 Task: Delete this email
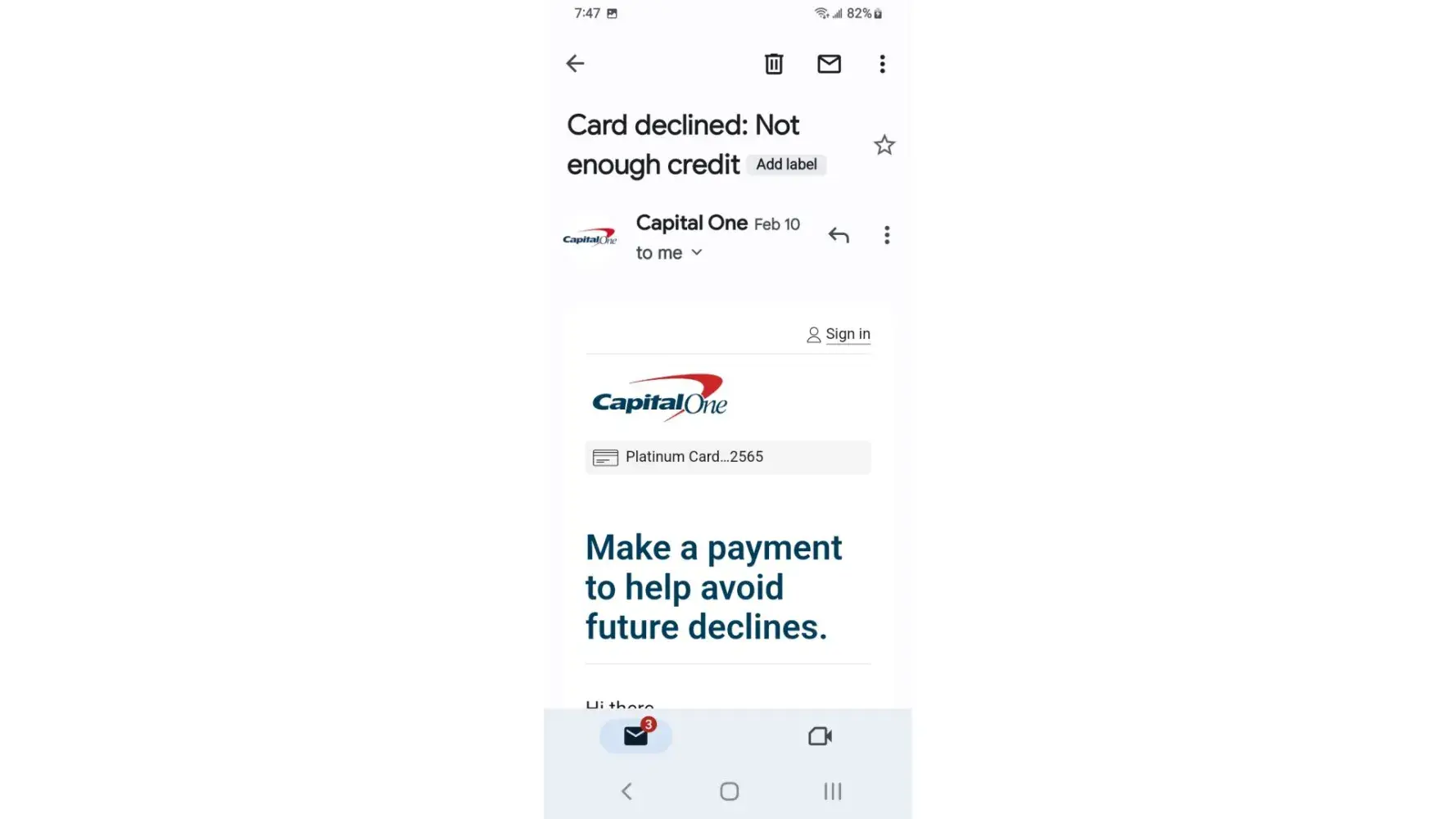pos(773,64)
